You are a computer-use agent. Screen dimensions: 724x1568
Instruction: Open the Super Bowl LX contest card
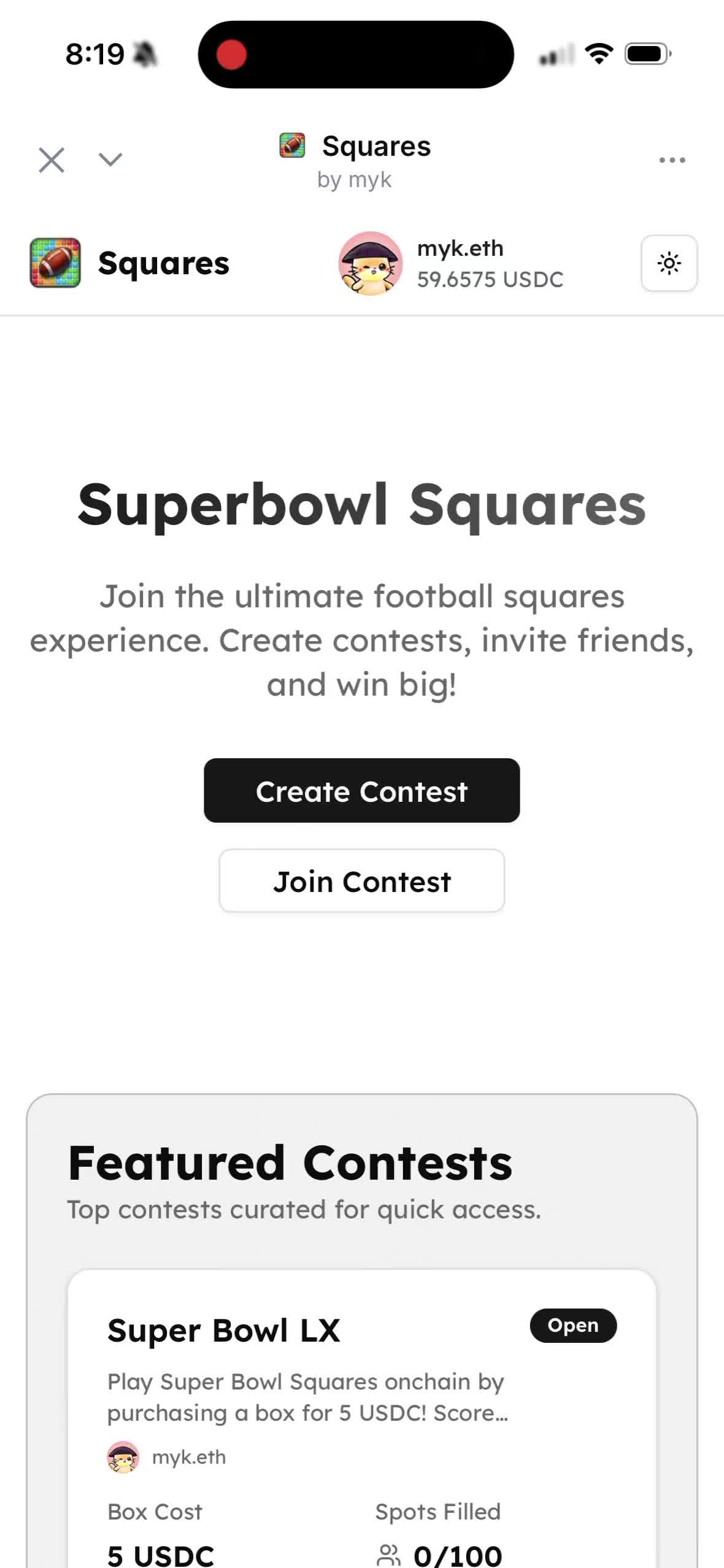tap(361, 1411)
